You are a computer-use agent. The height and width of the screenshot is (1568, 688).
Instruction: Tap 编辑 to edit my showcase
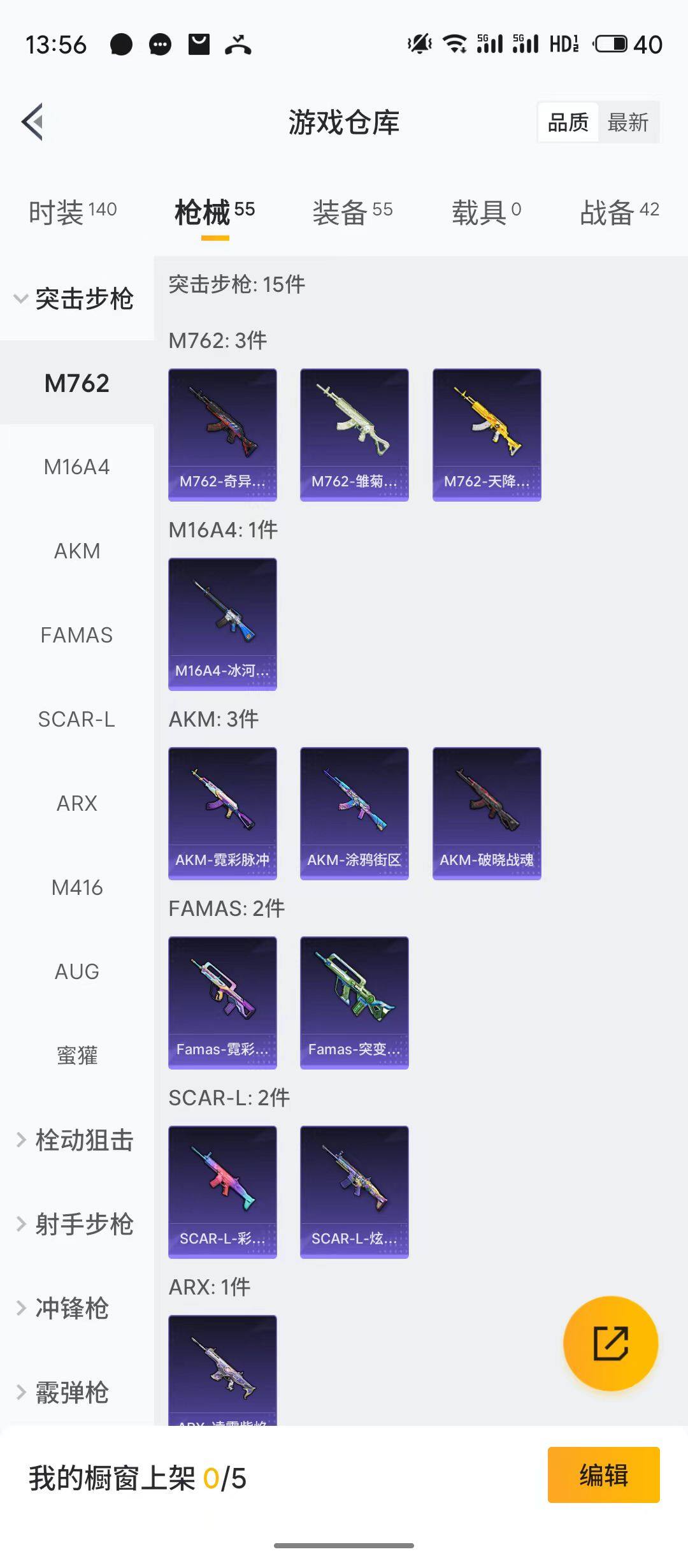click(x=603, y=1475)
